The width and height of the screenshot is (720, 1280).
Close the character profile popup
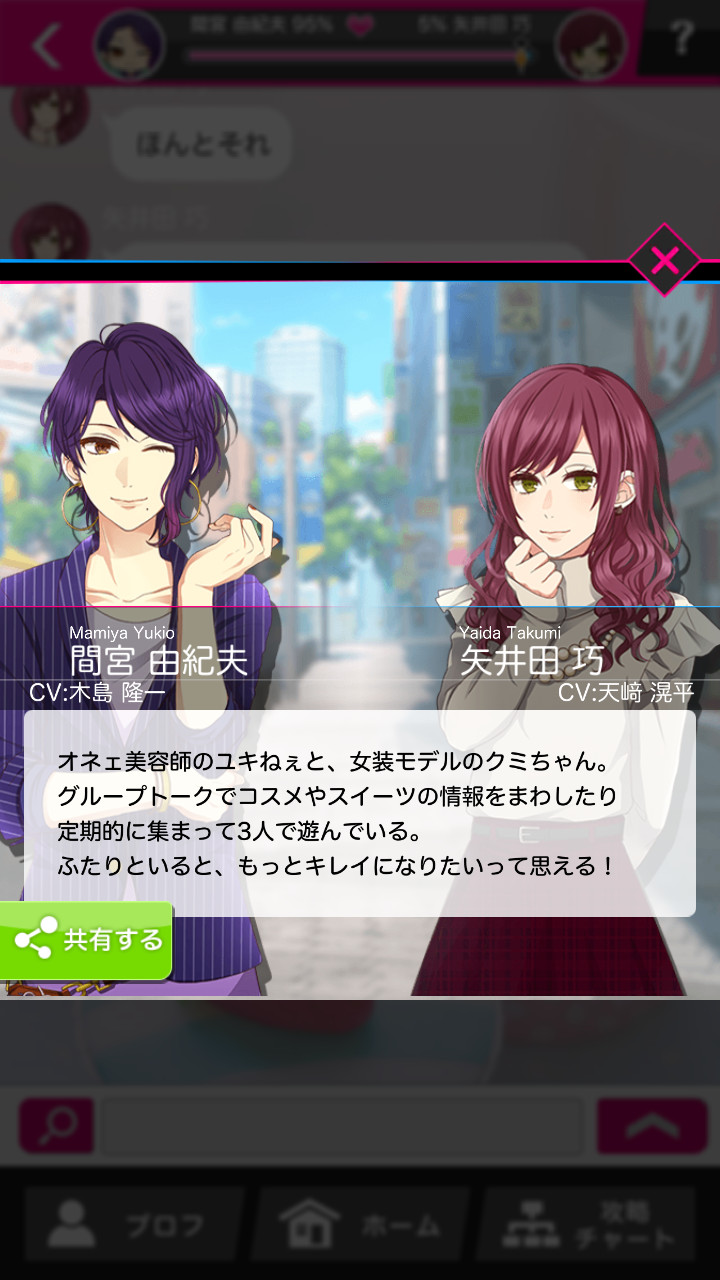point(664,262)
